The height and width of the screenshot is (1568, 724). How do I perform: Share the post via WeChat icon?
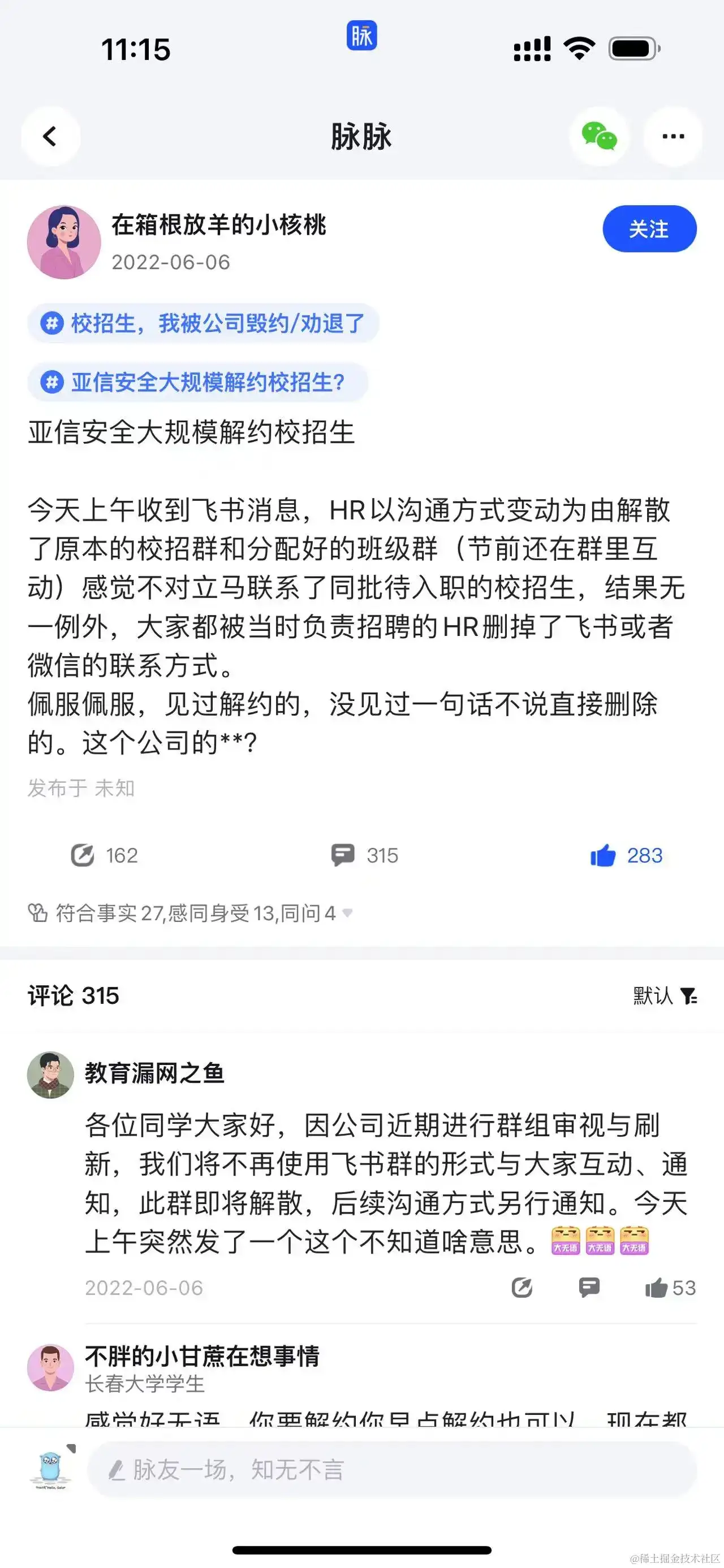(x=599, y=136)
